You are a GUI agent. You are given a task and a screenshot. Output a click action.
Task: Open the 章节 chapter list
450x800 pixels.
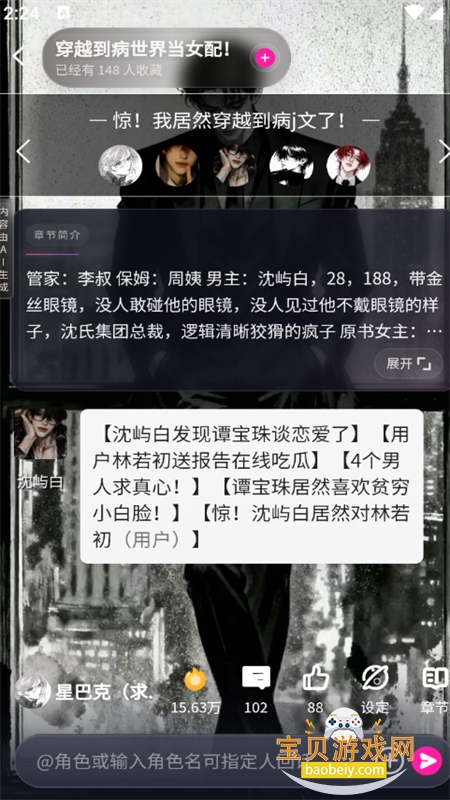click(435, 689)
